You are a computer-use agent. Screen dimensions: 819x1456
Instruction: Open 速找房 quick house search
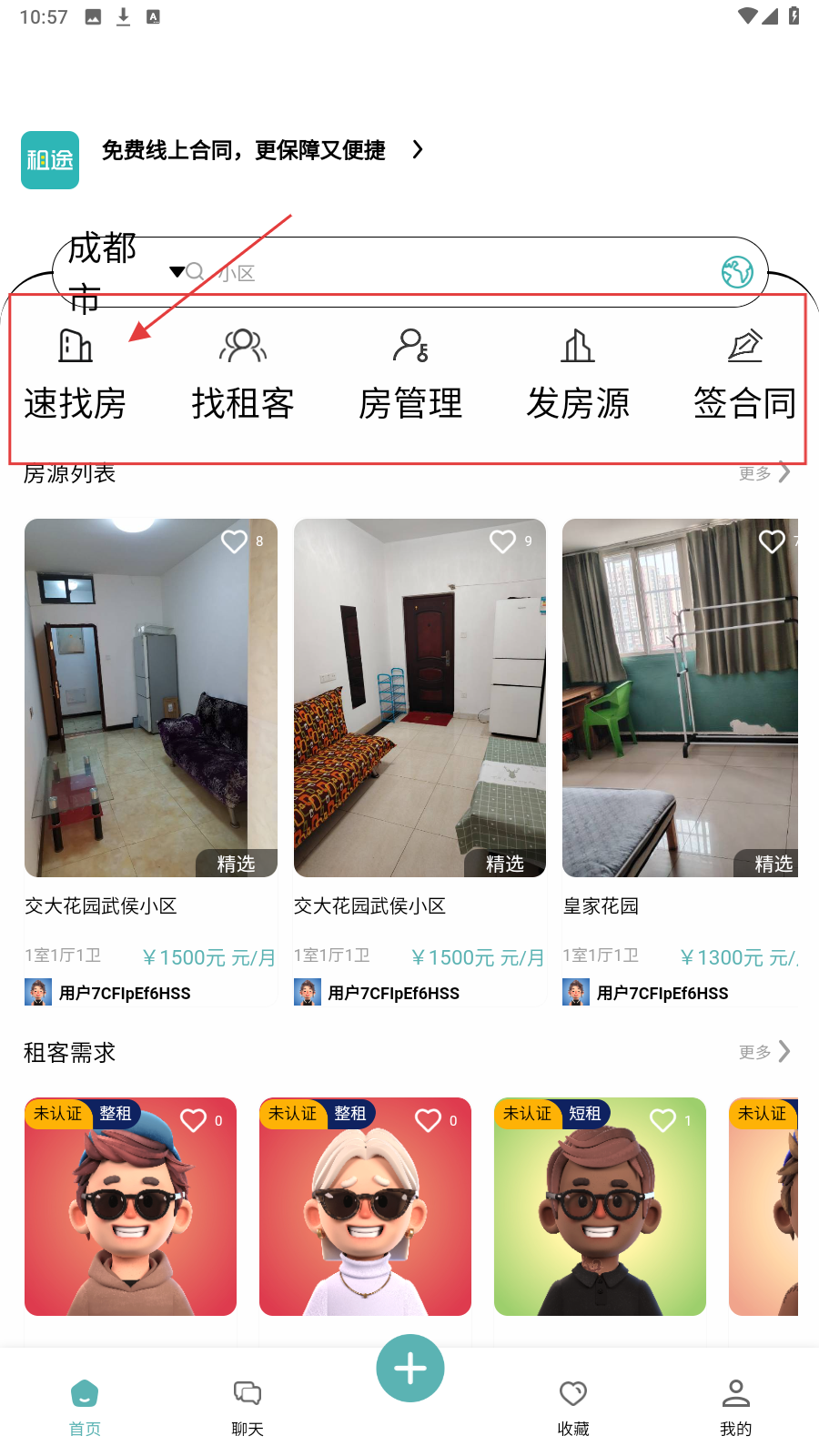[x=76, y=377]
